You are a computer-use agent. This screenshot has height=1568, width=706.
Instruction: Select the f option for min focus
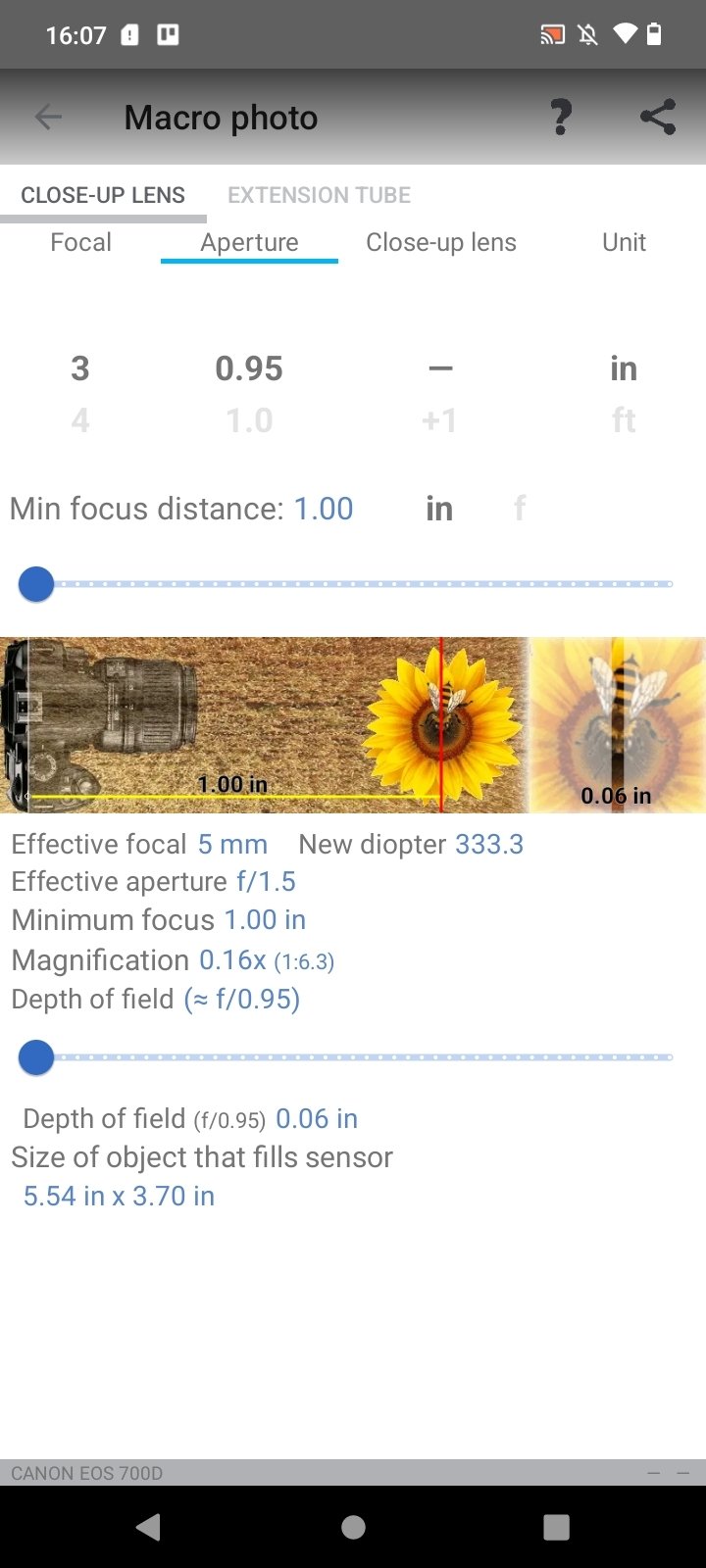[520, 509]
